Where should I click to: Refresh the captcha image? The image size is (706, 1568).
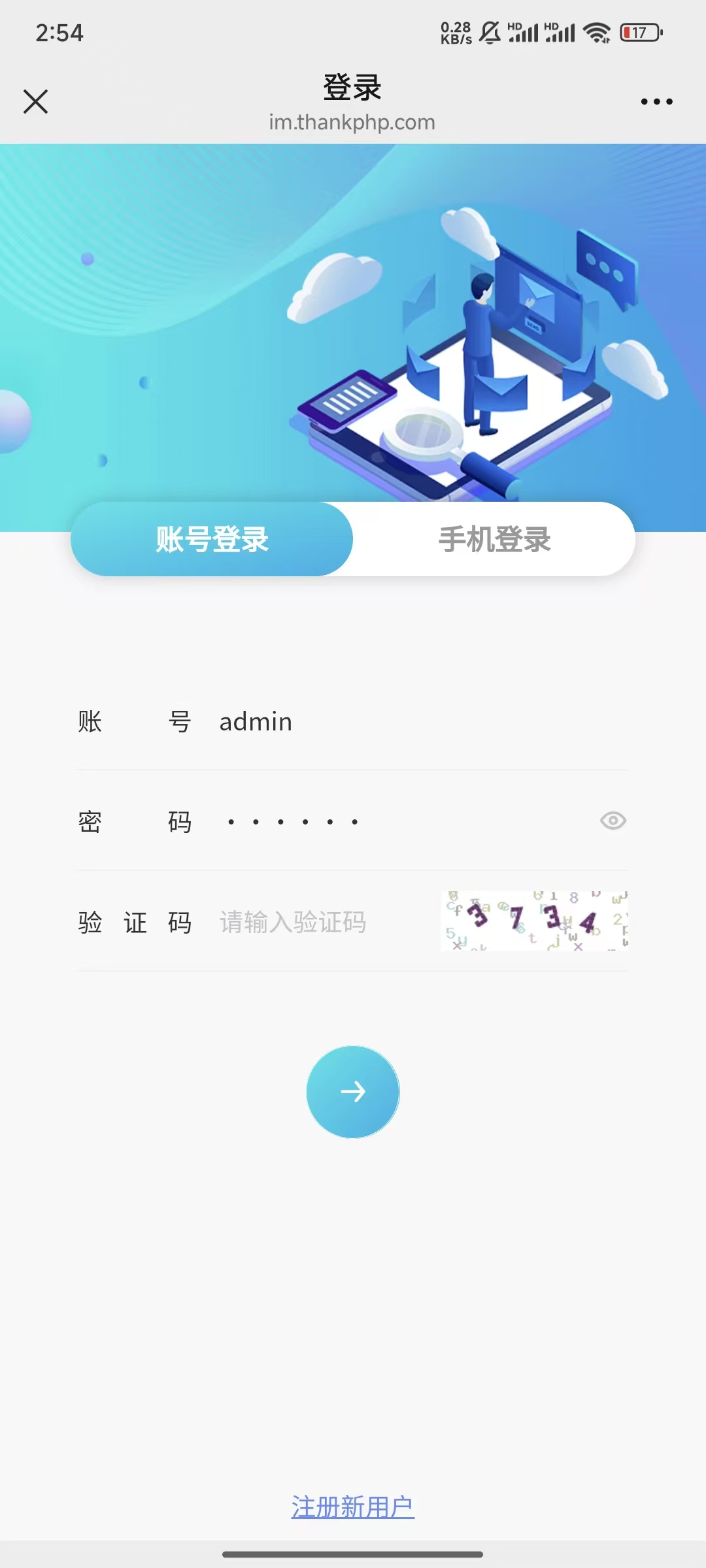[x=534, y=921]
